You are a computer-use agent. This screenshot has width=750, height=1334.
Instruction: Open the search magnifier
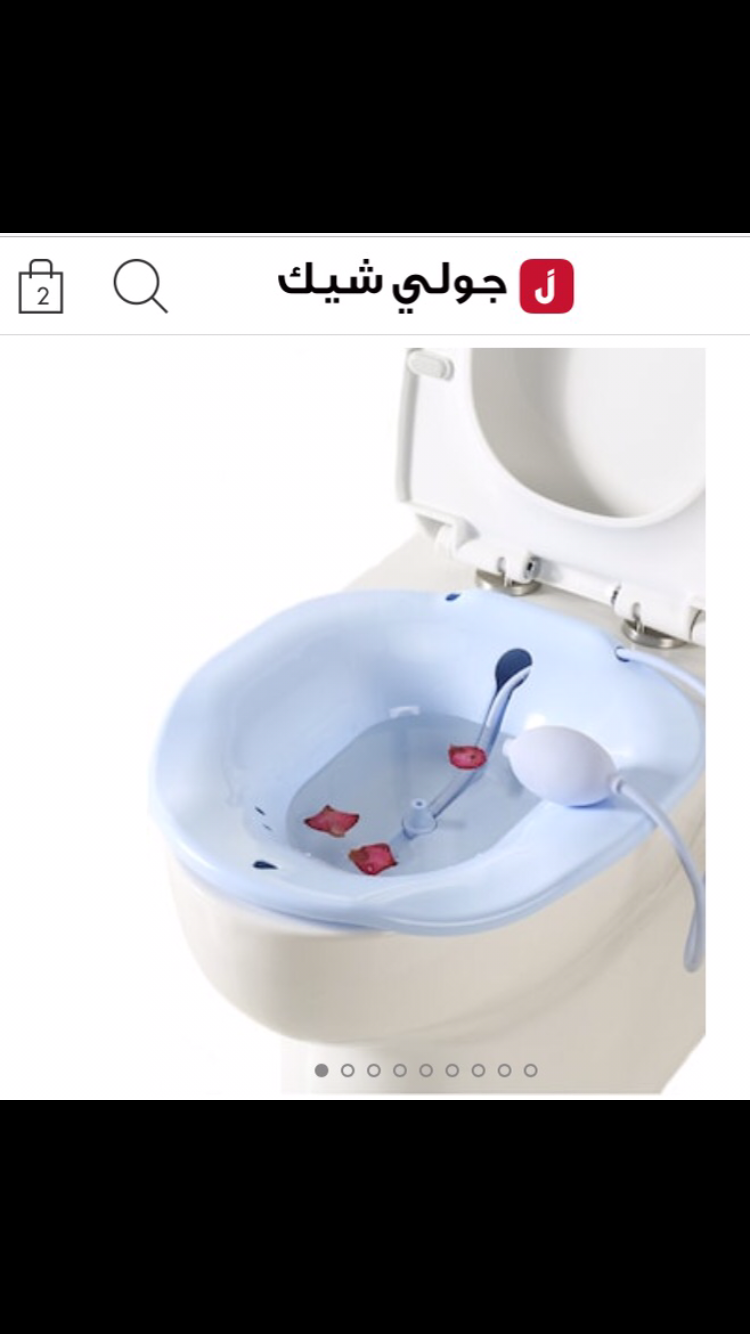139,286
